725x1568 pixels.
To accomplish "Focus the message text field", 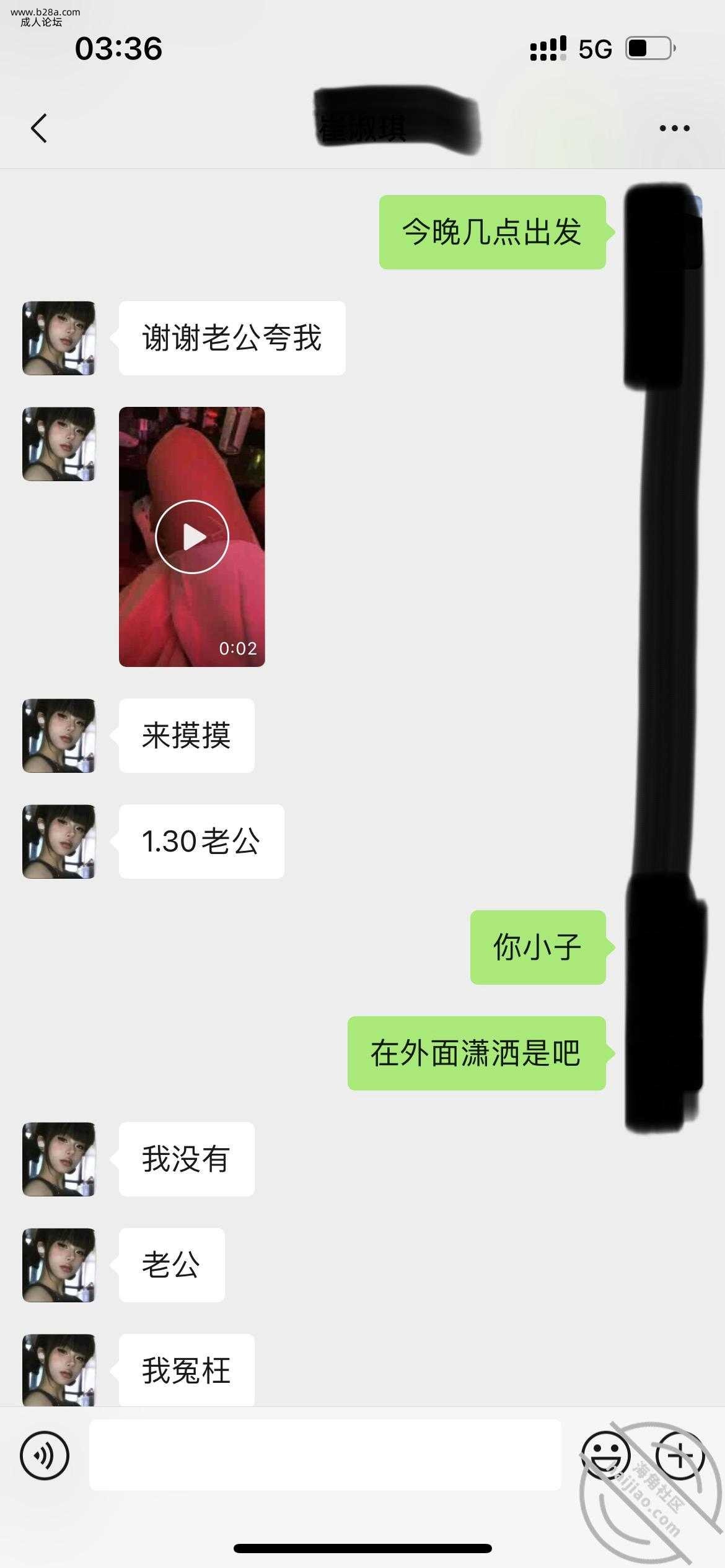I will click(x=325, y=1455).
